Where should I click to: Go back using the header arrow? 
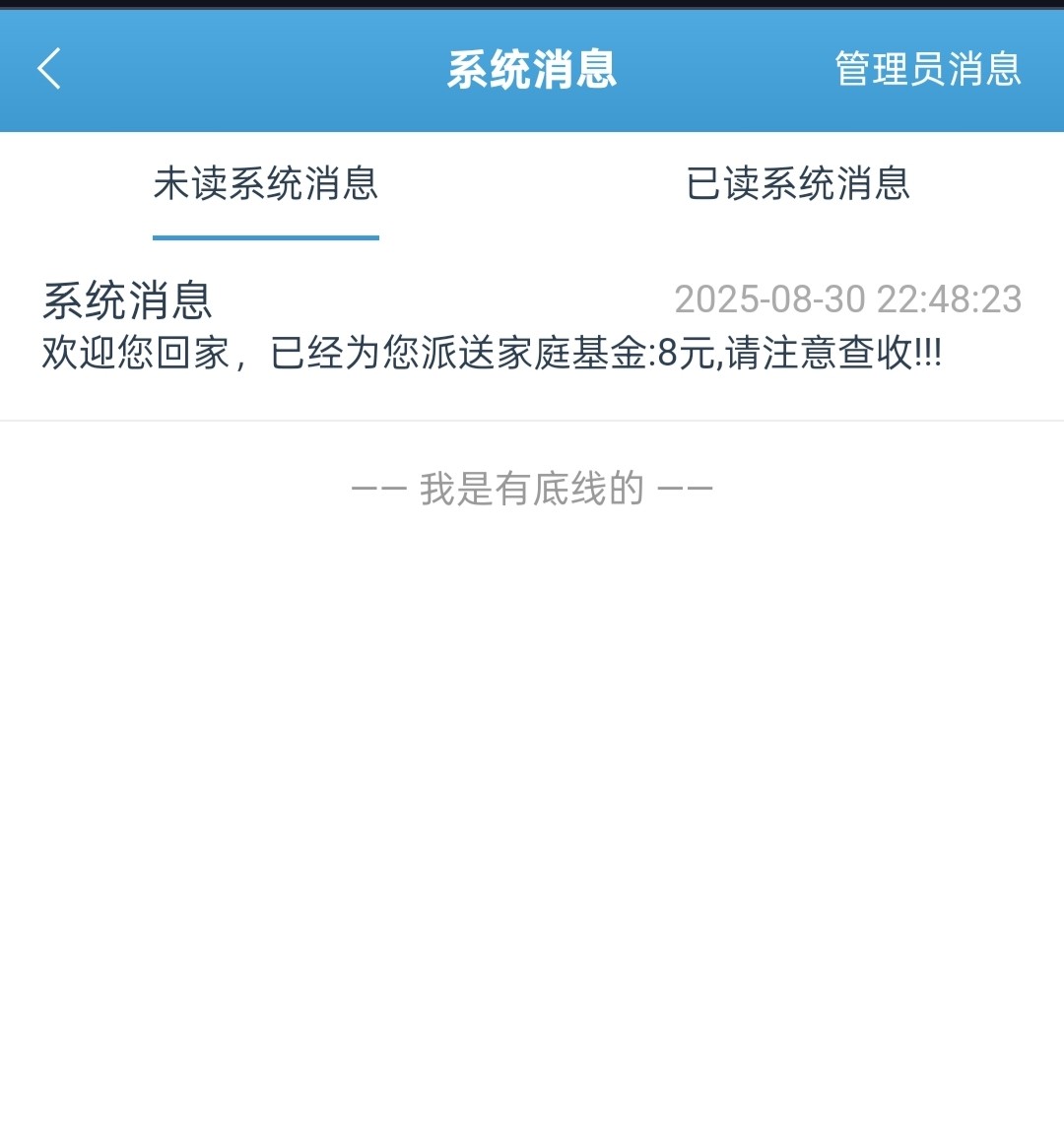click(x=49, y=69)
